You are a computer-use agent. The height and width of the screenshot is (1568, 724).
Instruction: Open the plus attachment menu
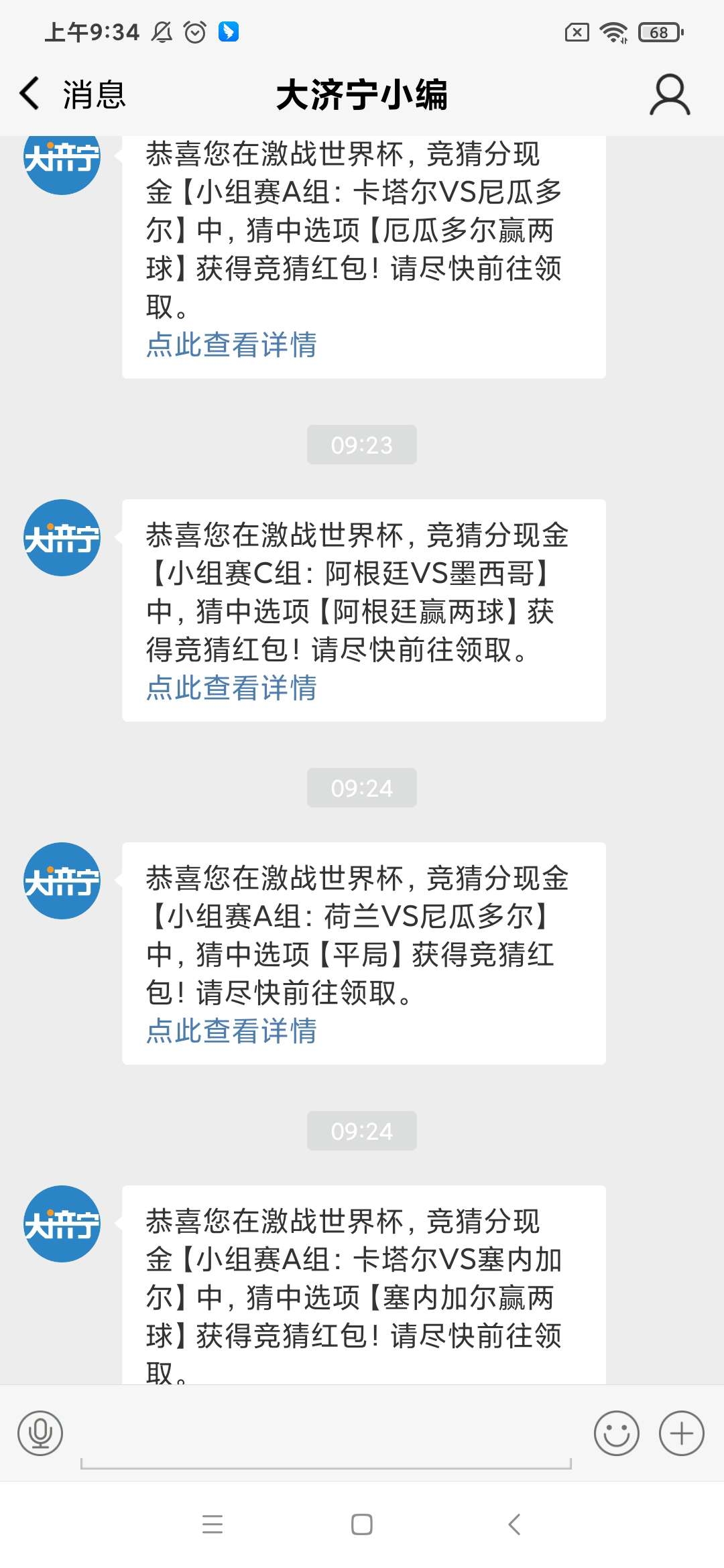click(681, 1433)
